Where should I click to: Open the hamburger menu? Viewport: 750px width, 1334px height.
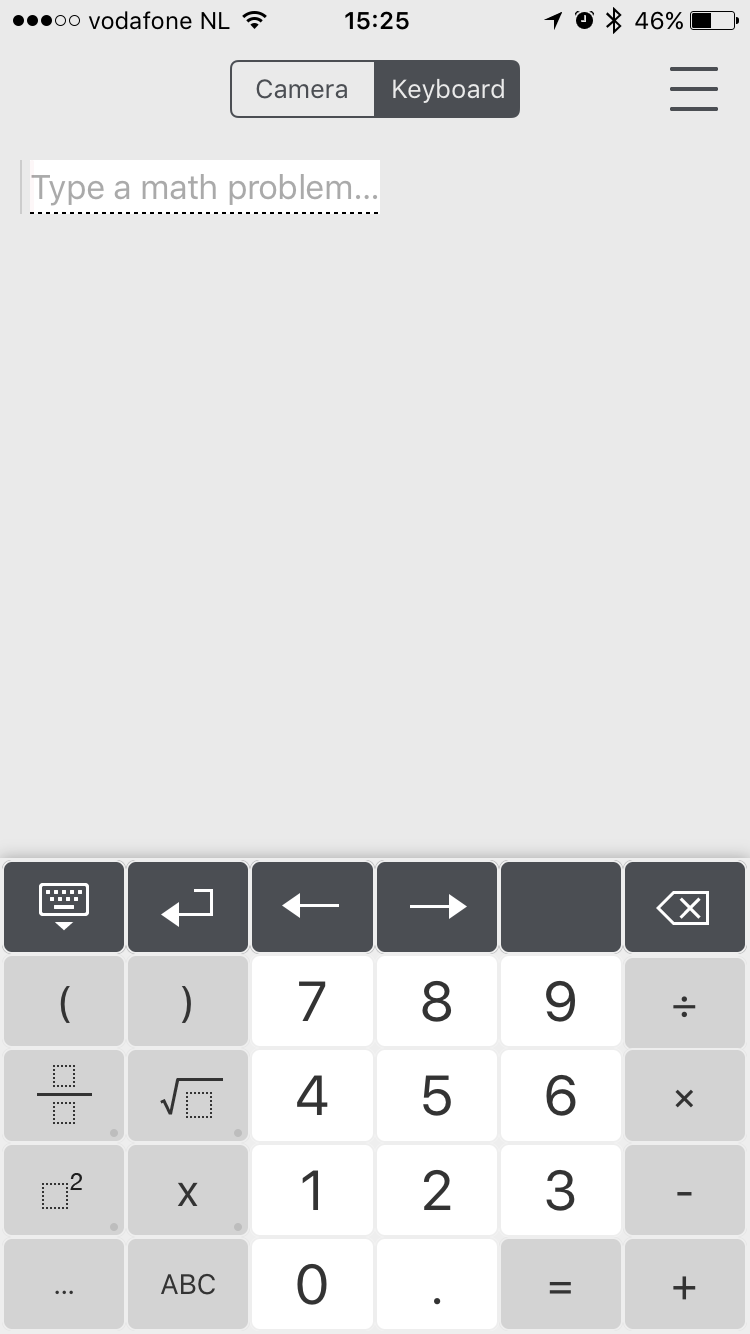point(694,89)
